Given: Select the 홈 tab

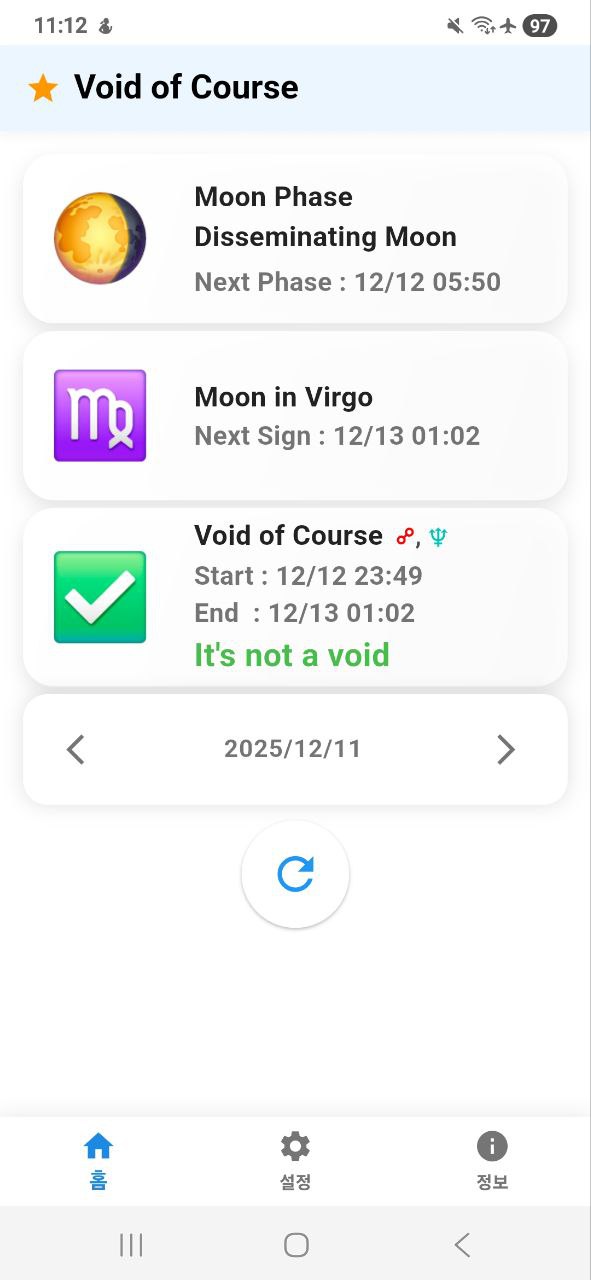Looking at the screenshot, I should click(98, 1160).
